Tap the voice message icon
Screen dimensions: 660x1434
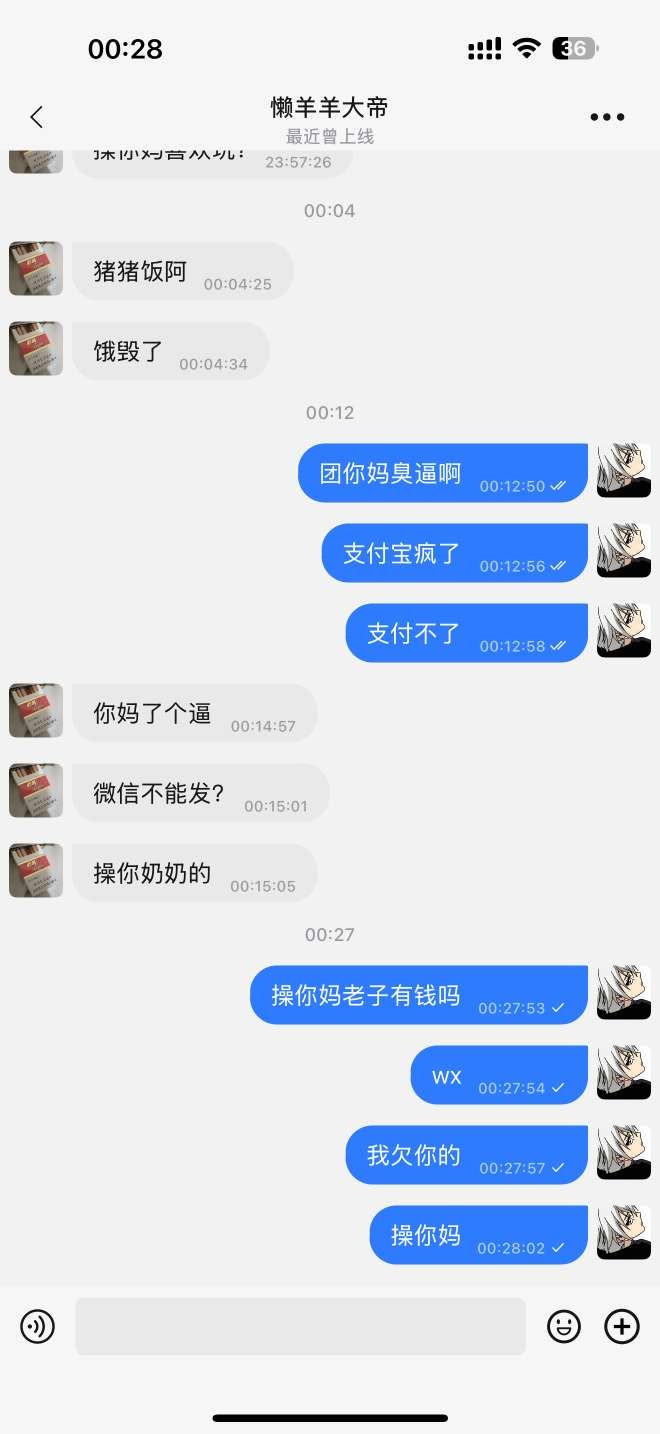38,1327
